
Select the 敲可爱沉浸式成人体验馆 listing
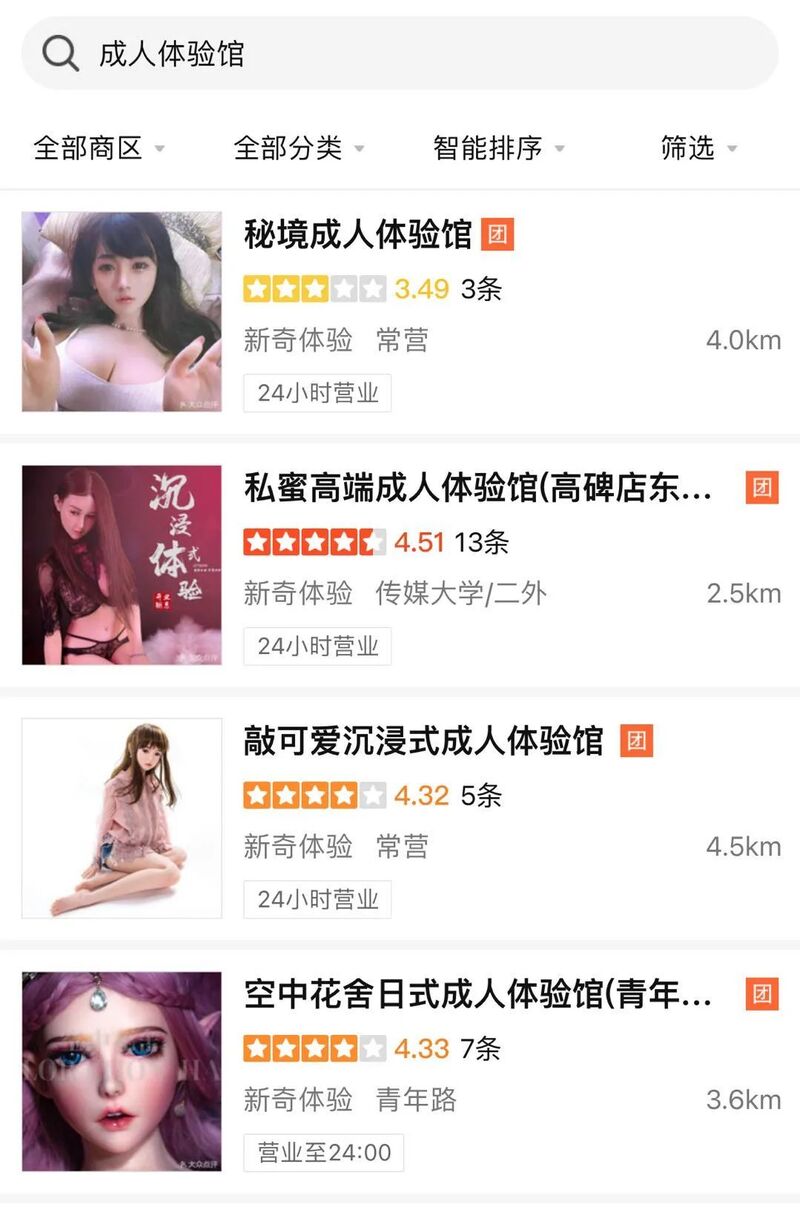(x=424, y=741)
